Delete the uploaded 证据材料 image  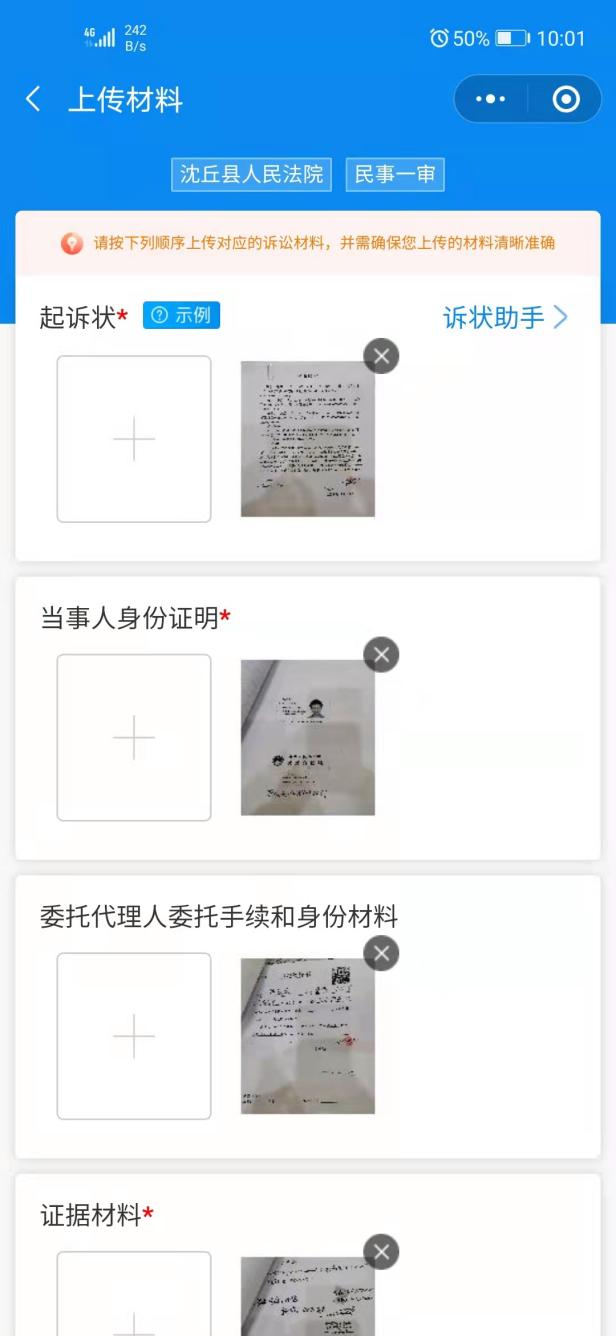pyautogui.click(x=381, y=1251)
